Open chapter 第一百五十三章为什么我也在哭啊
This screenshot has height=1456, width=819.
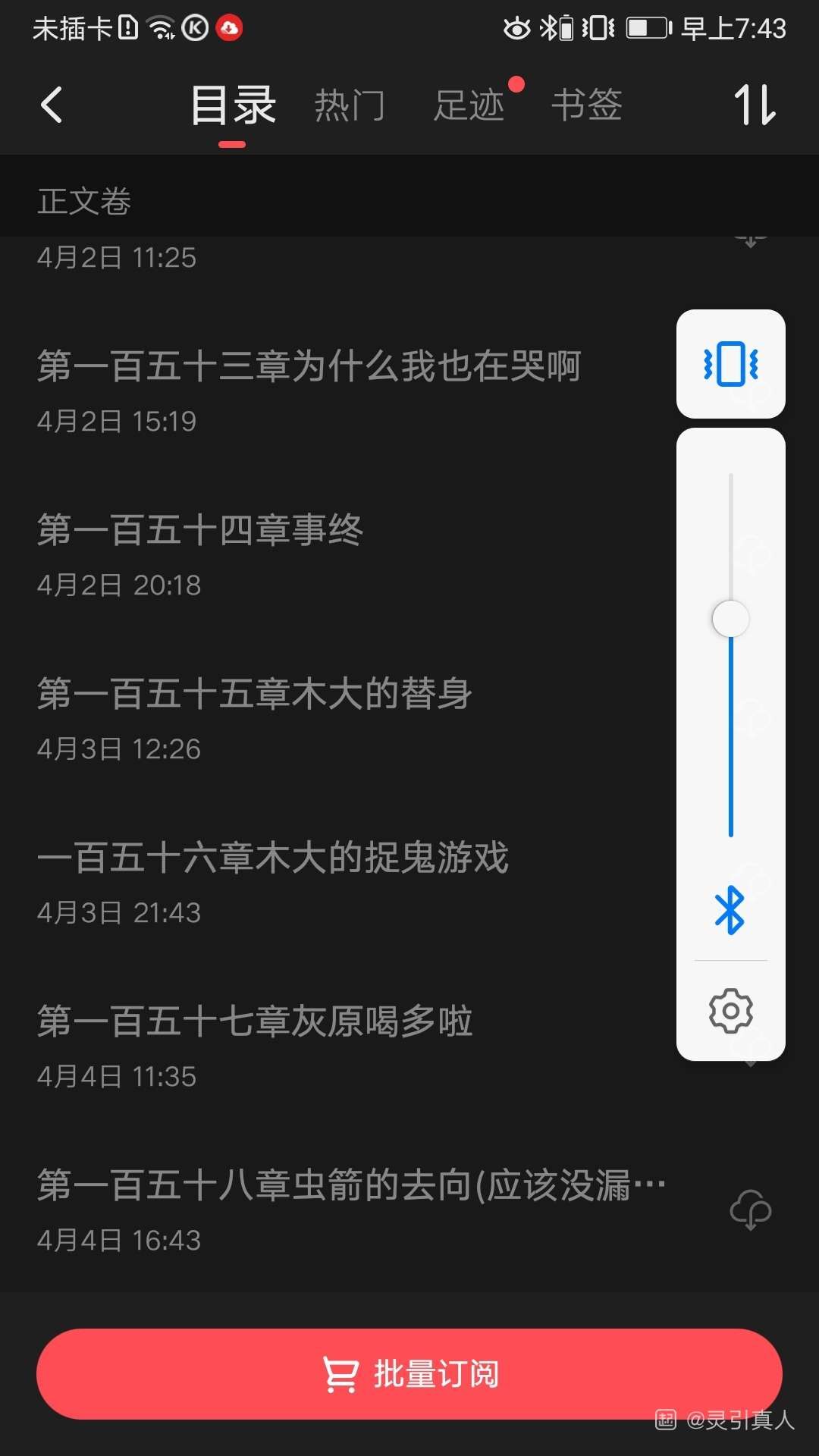[309, 366]
